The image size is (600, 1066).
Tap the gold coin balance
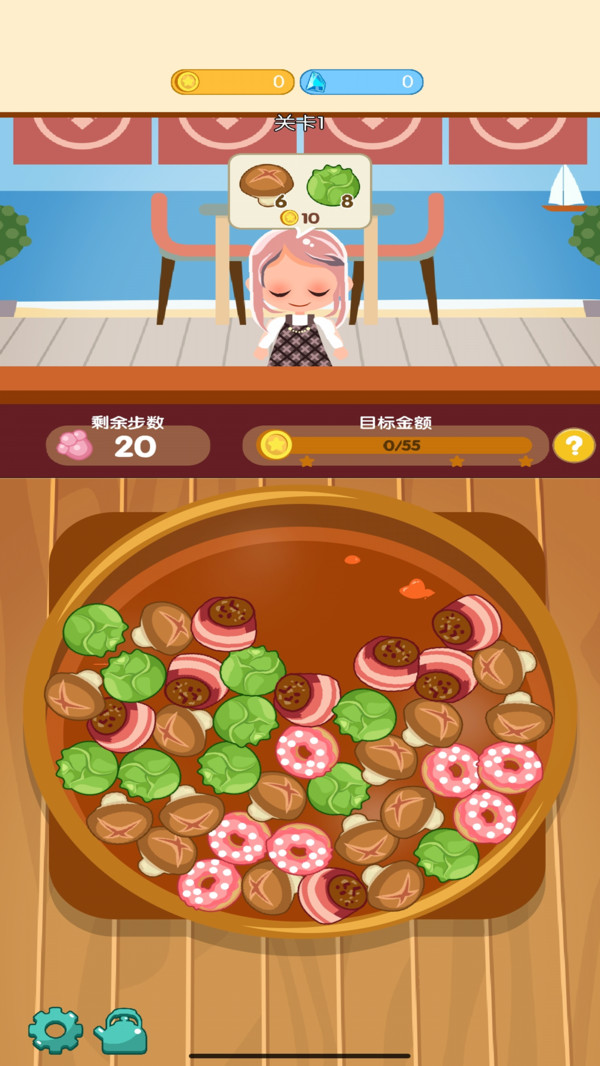pyautogui.click(x=232, y=82)
